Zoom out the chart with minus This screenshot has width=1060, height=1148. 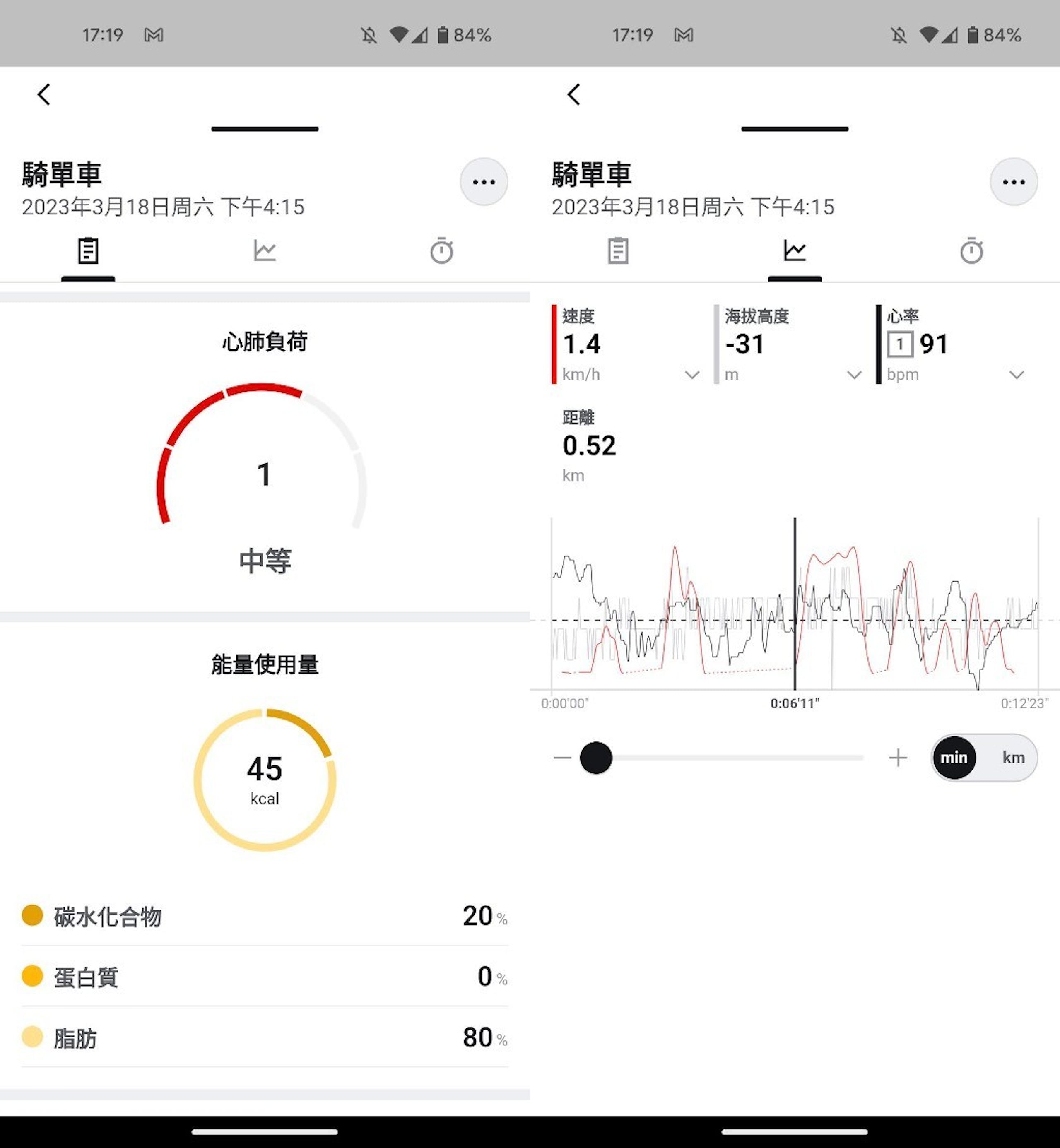point(562,758)
